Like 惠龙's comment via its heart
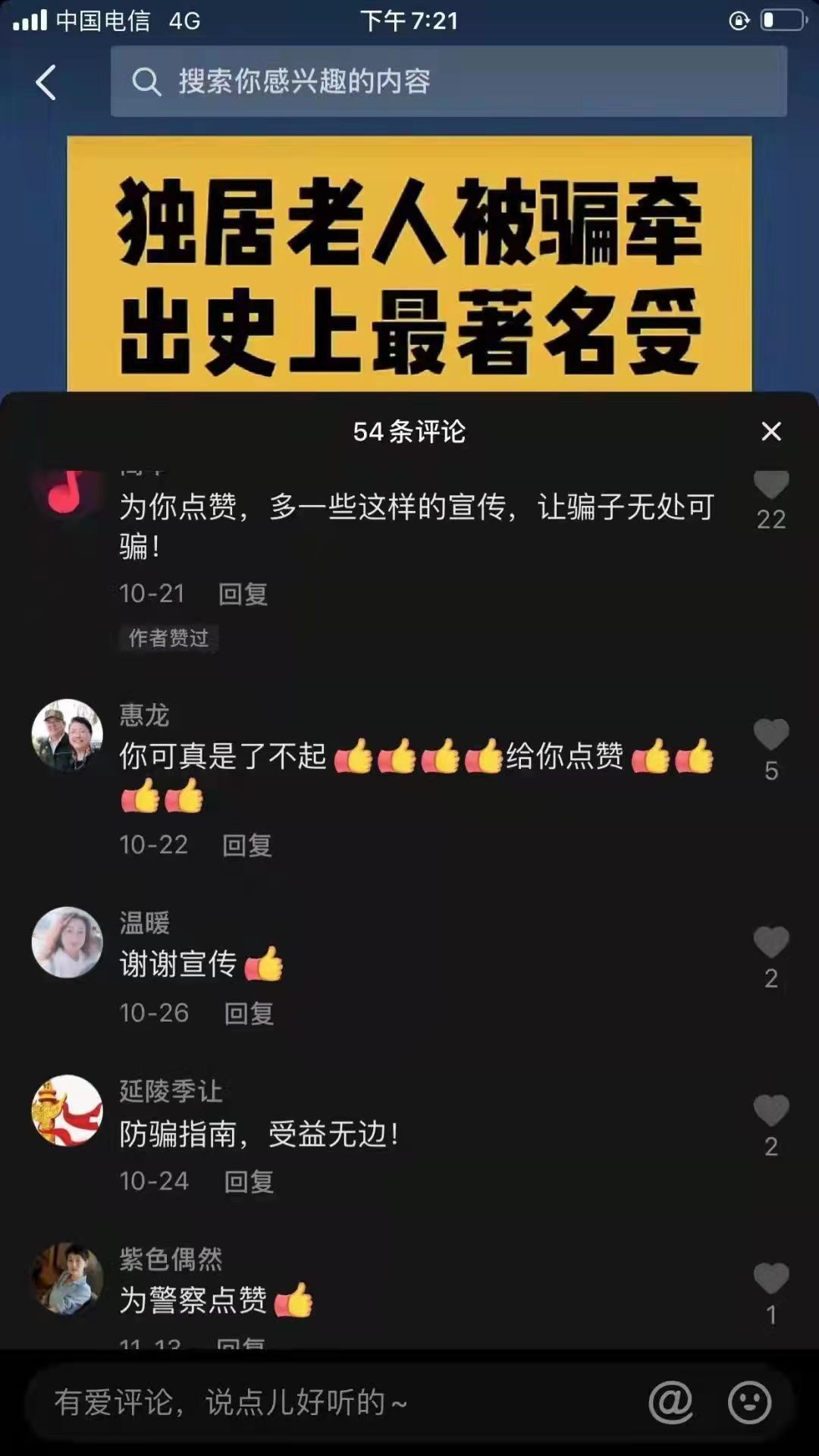Screen dimensions: 819x1456 point(772,732)
